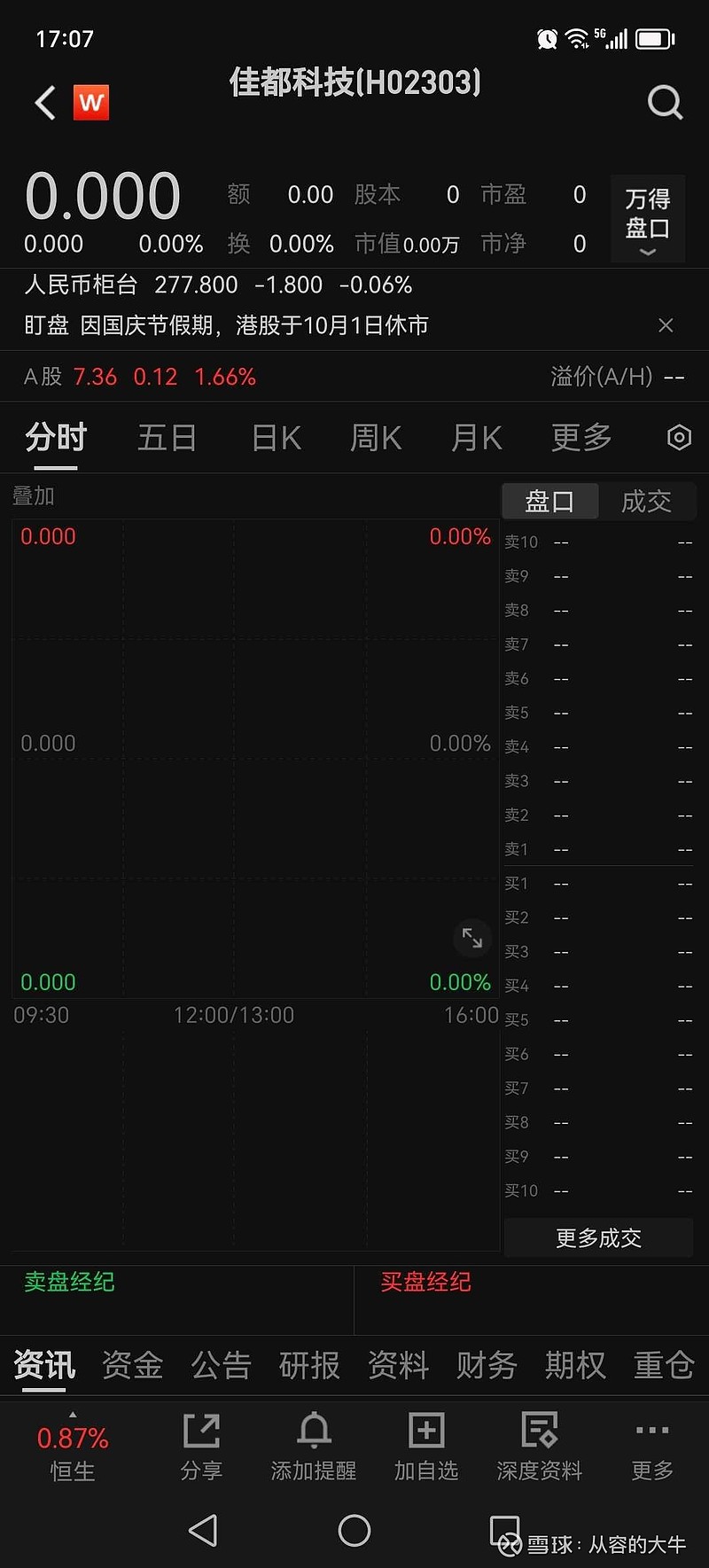
Task: Switch order panel to 成交
Action: tap(646, 502)
